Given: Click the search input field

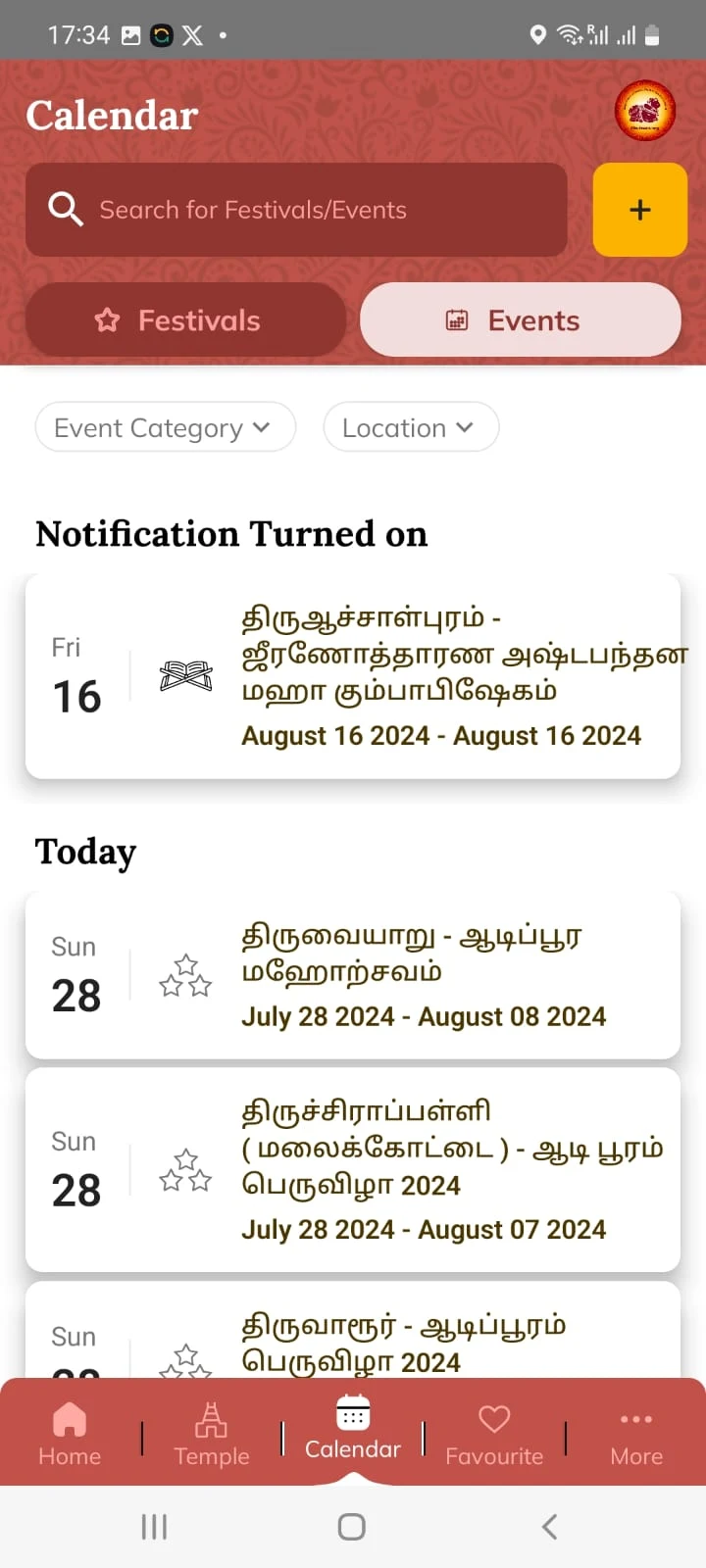Looking at the screenshot, I should (294, 209).
